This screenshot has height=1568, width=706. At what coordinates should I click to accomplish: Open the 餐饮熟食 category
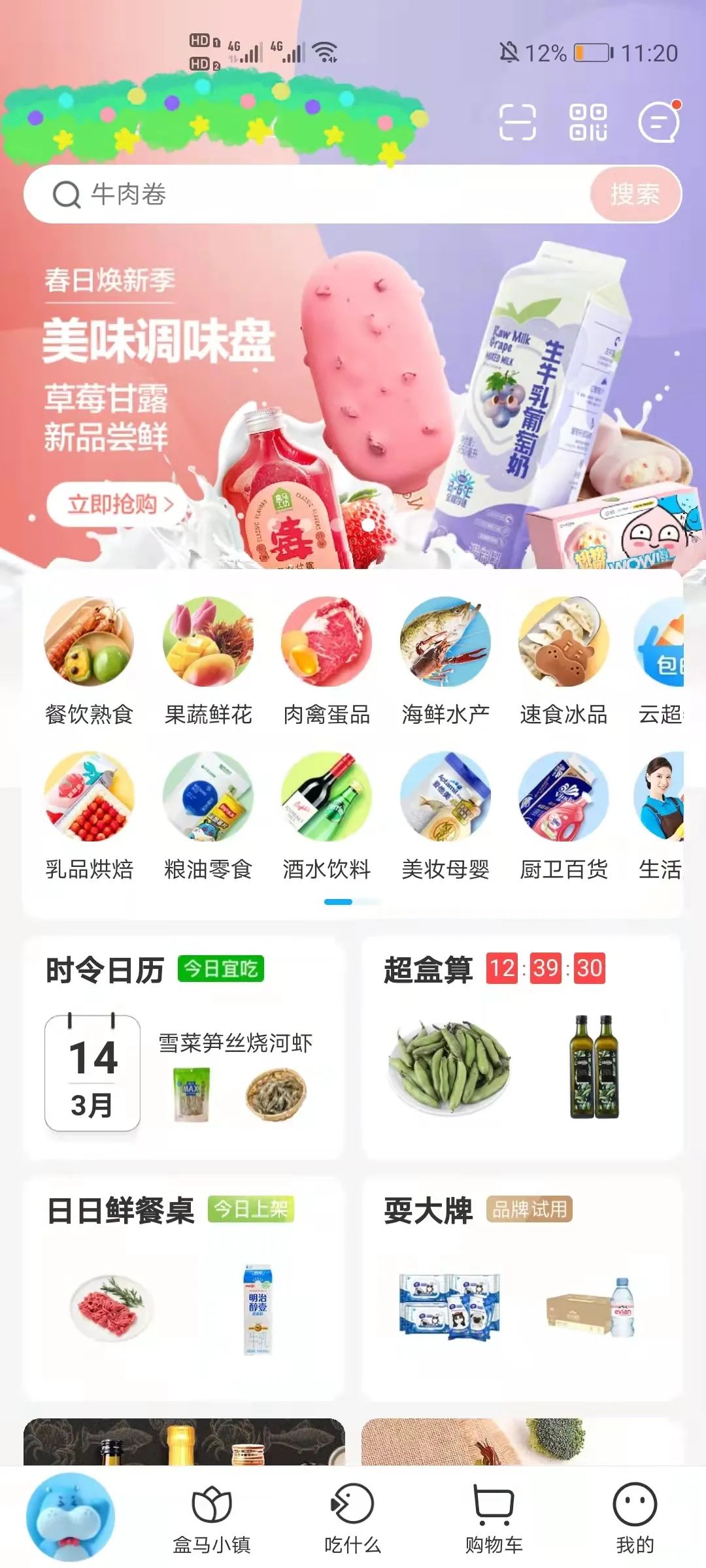(x=89, y=660)
